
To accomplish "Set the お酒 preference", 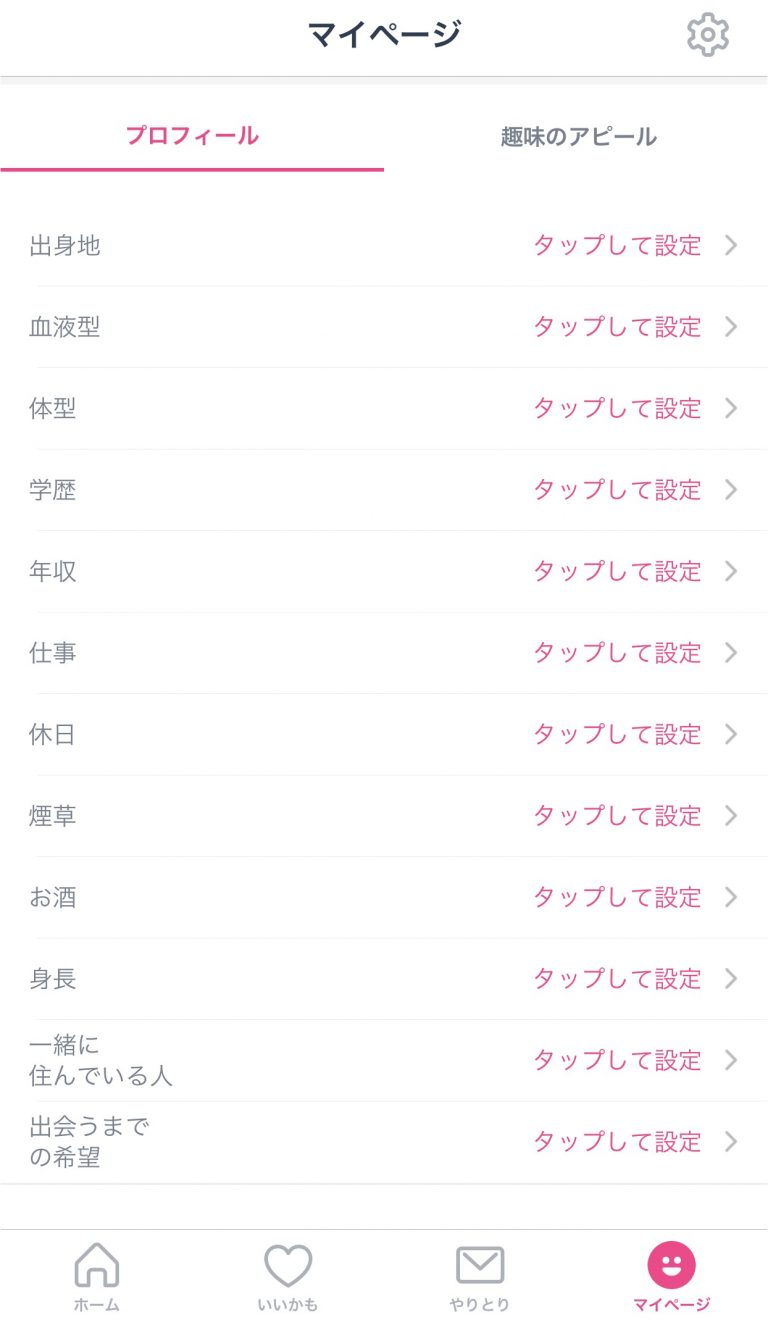I will [x=384, y=897].
